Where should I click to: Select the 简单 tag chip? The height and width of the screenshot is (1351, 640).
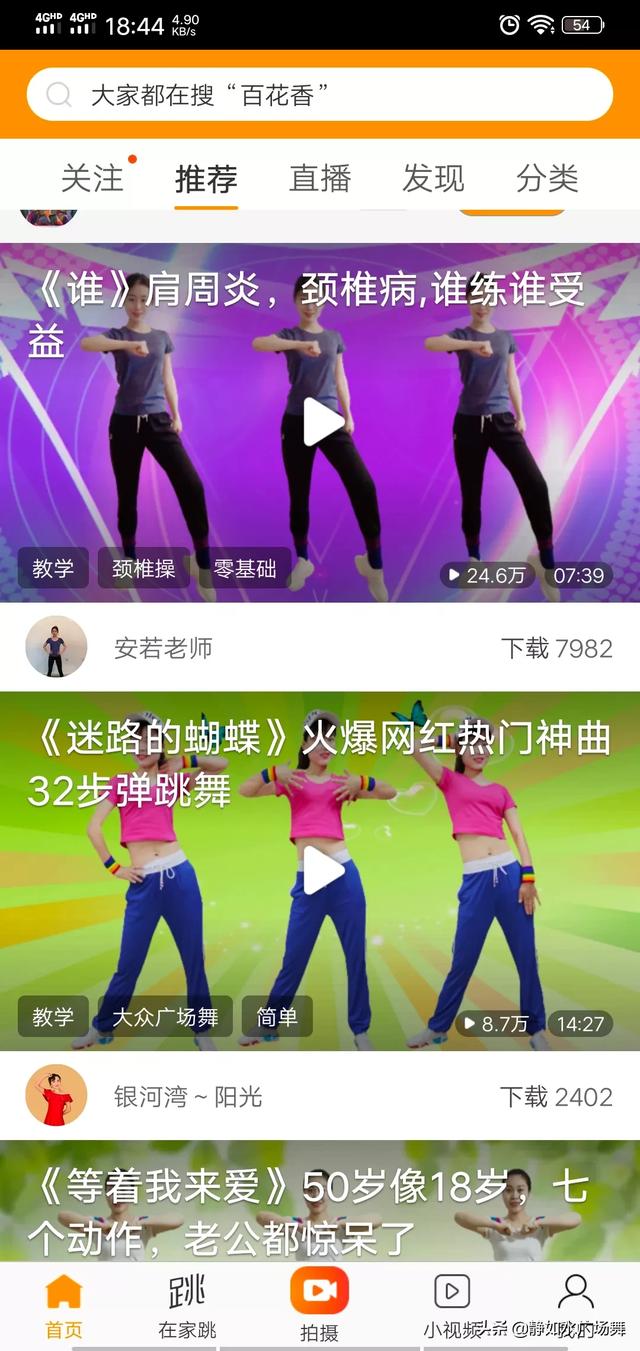click(x=277, y=1017)
